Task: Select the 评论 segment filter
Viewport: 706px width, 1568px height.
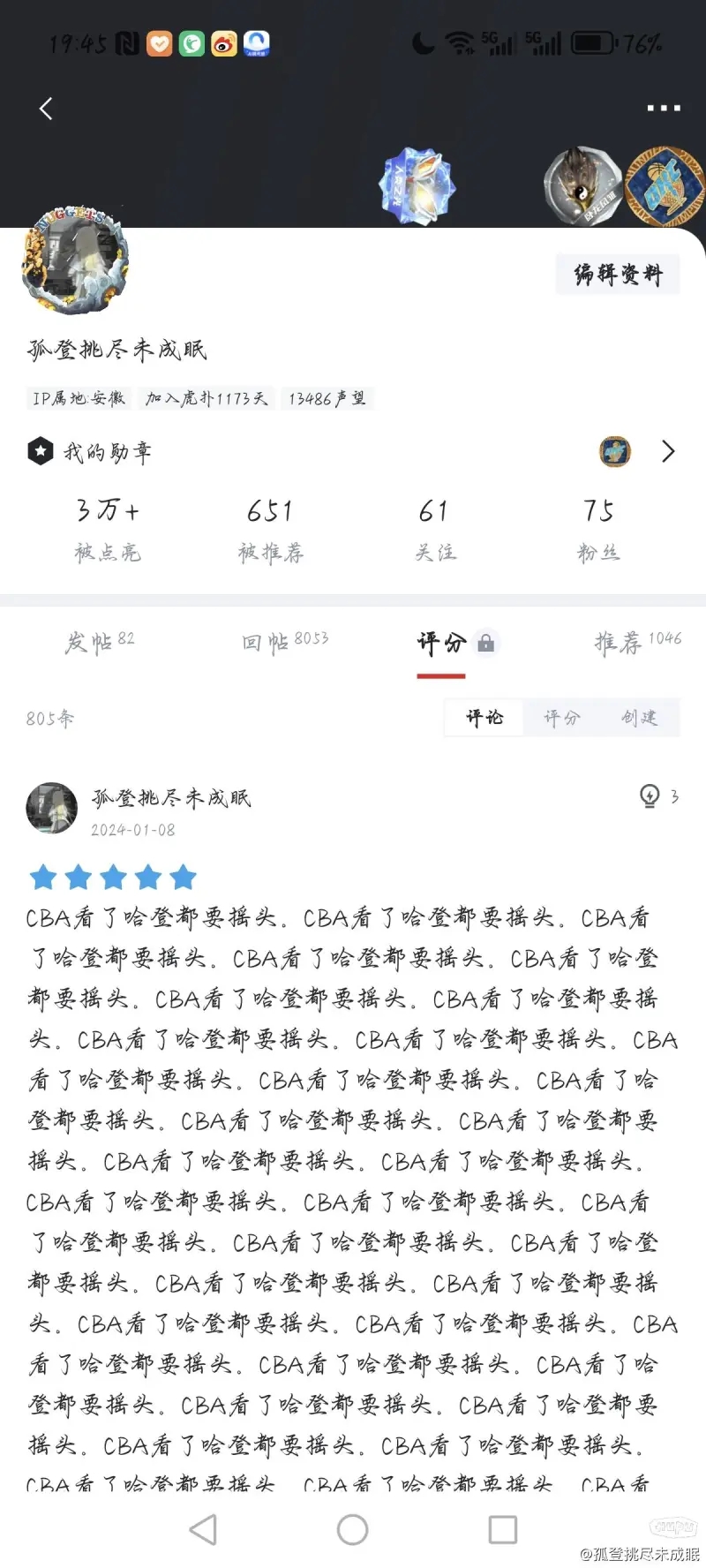Action: point(484,718)
